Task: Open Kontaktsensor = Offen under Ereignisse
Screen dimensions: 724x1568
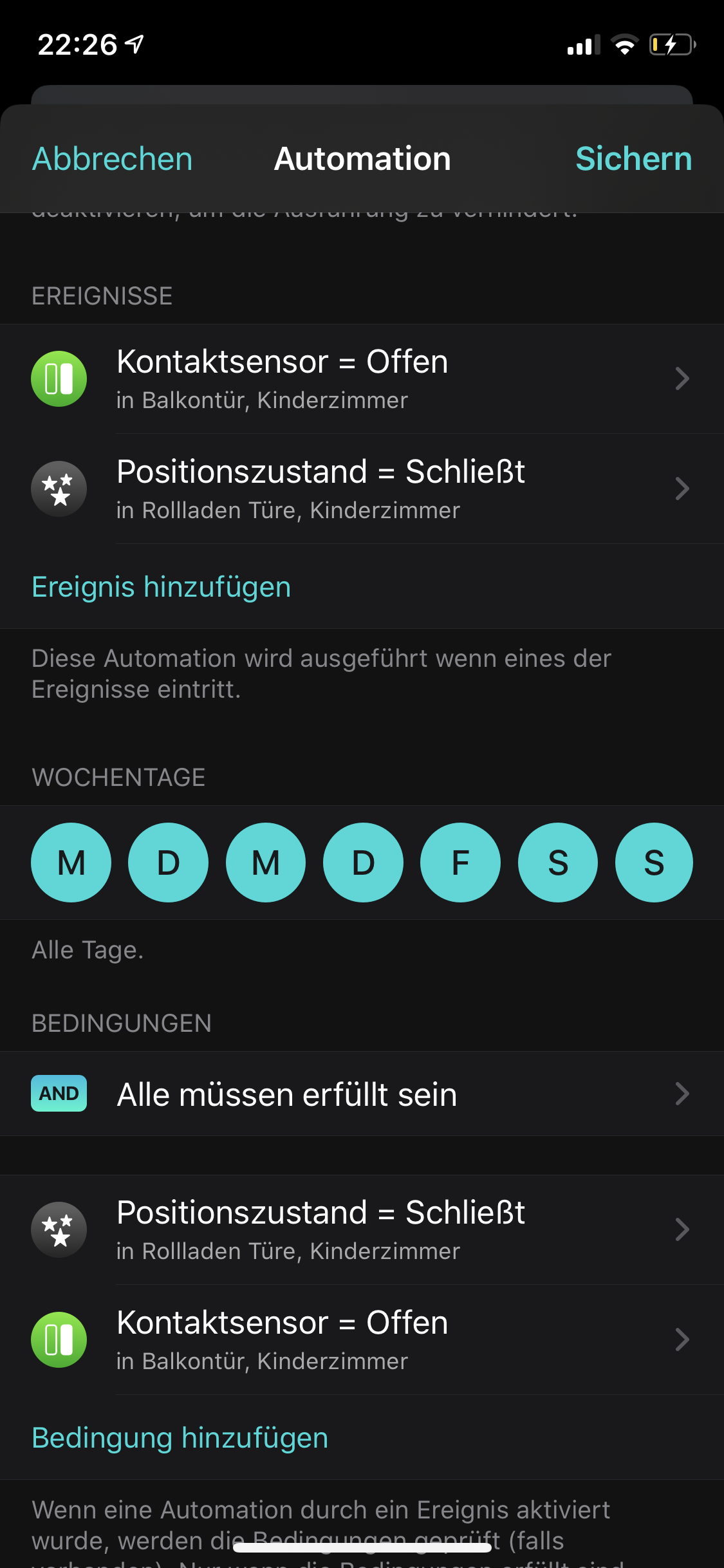Action: [360, 378]
